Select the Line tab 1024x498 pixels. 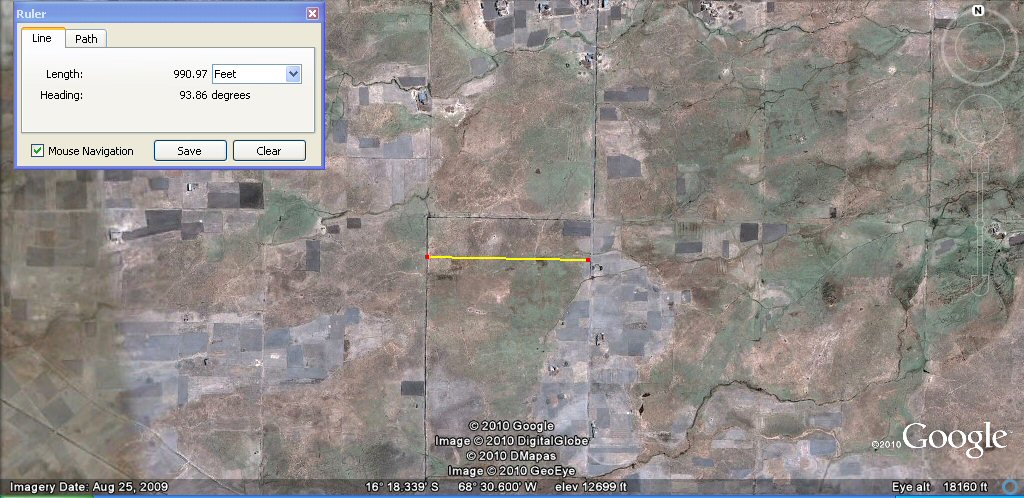(x=42, y=38)
